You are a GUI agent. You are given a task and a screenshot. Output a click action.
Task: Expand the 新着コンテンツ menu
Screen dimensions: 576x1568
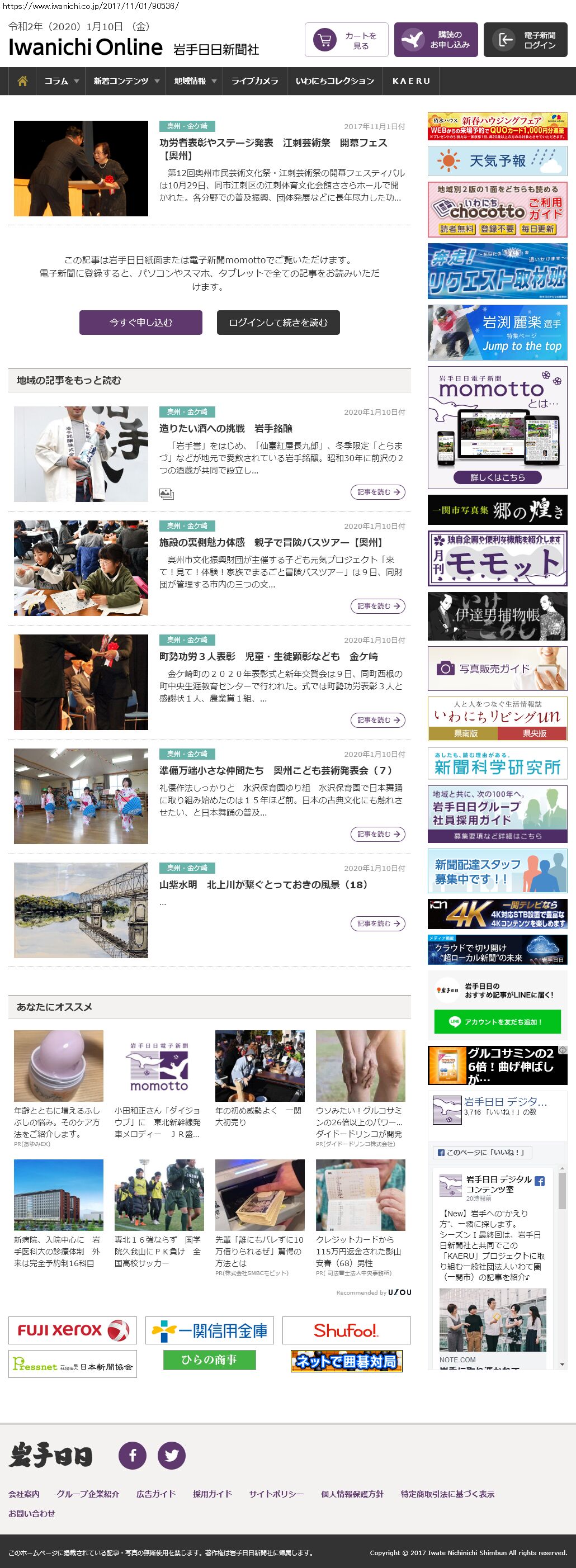coord(125,81)
